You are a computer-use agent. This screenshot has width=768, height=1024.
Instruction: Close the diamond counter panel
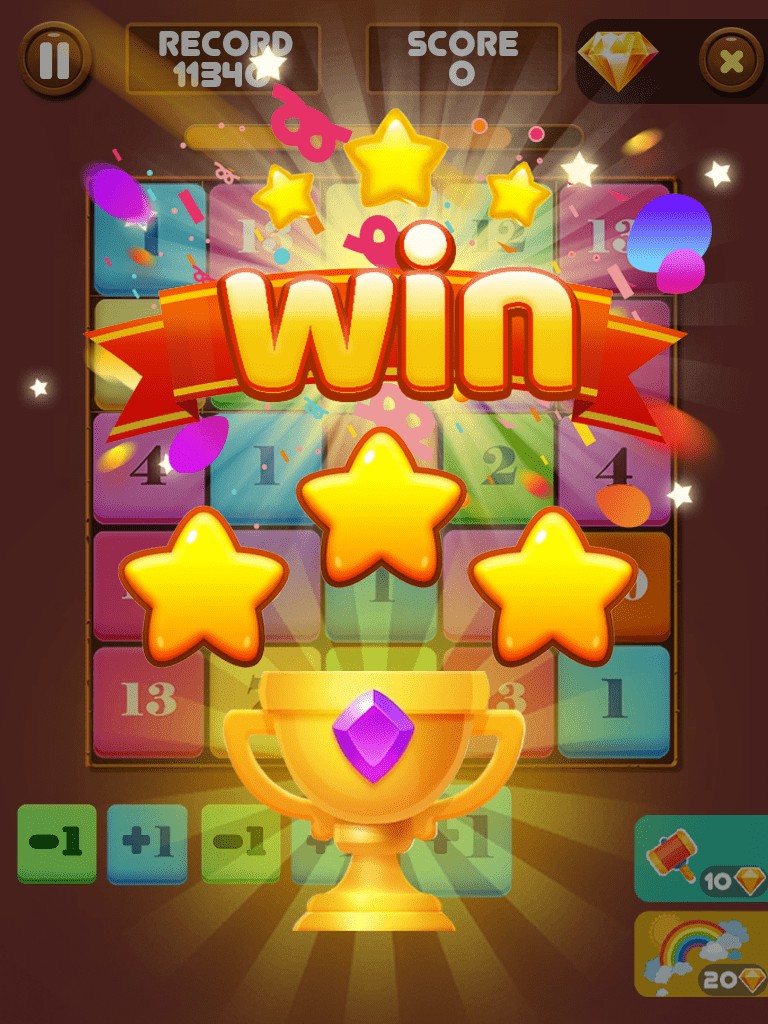click(x=731, y=62)
